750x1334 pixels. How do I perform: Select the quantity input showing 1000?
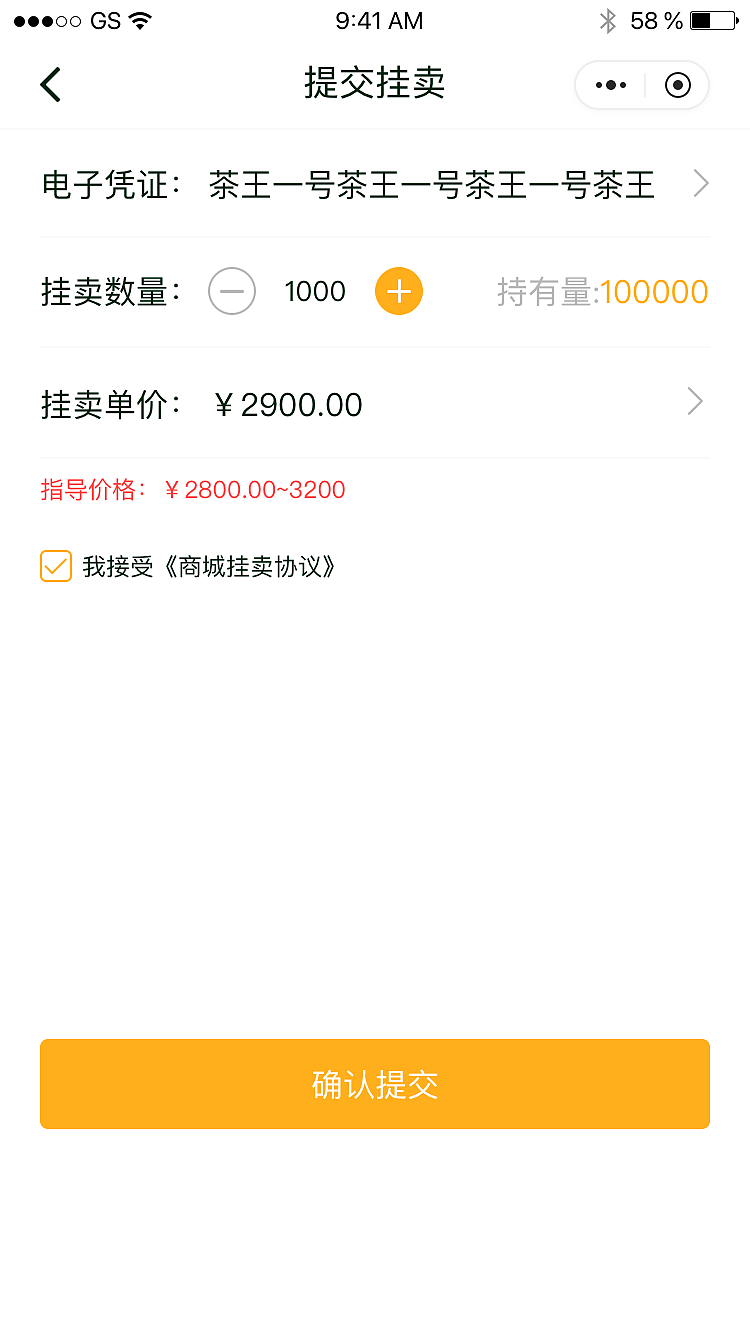314,291
